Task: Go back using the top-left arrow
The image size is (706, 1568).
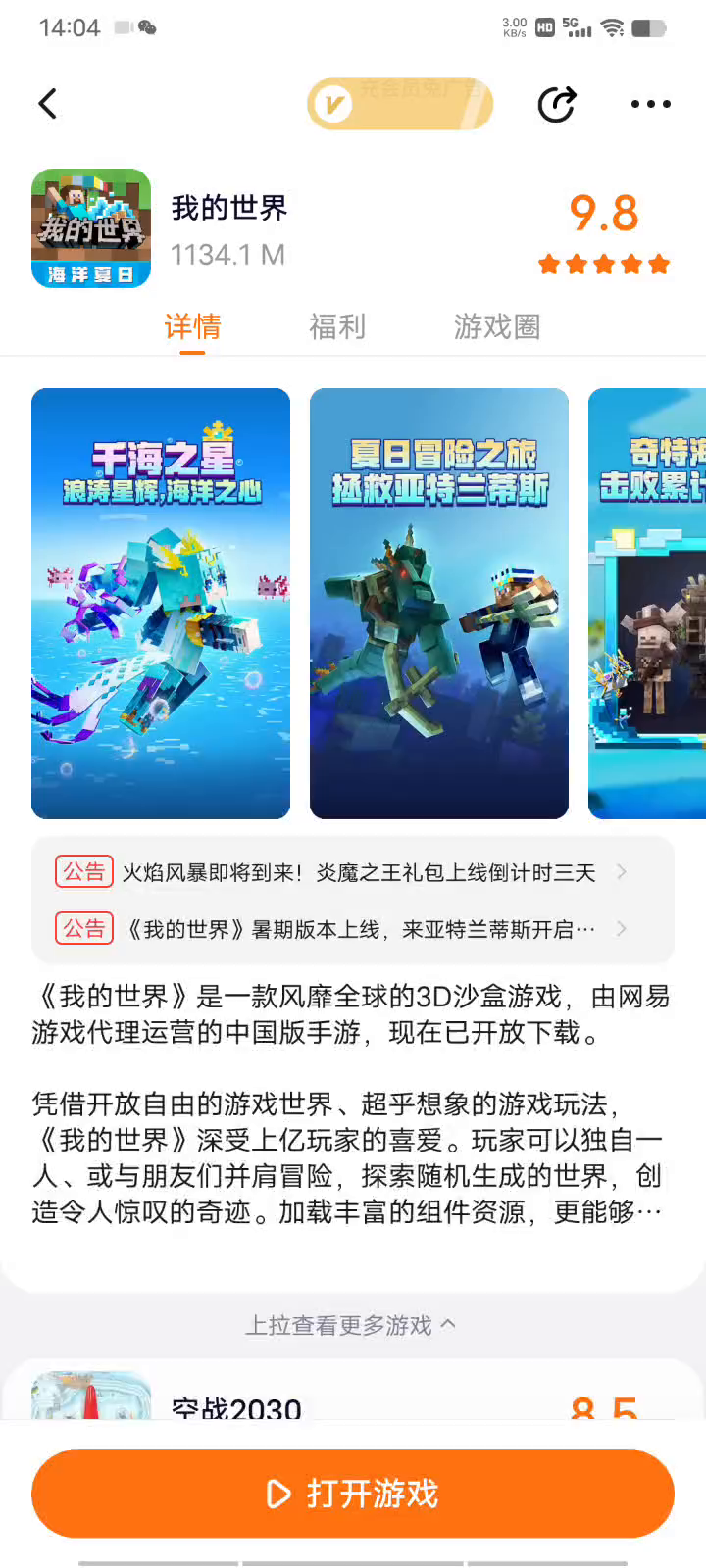Action: [47, 104]
